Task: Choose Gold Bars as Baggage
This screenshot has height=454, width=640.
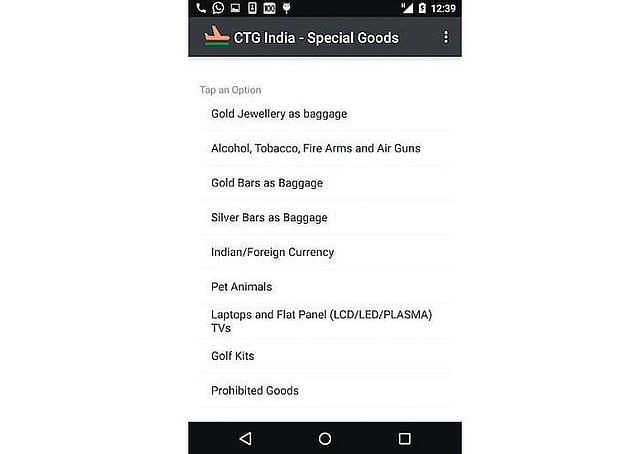Action: tap(267, 183)
